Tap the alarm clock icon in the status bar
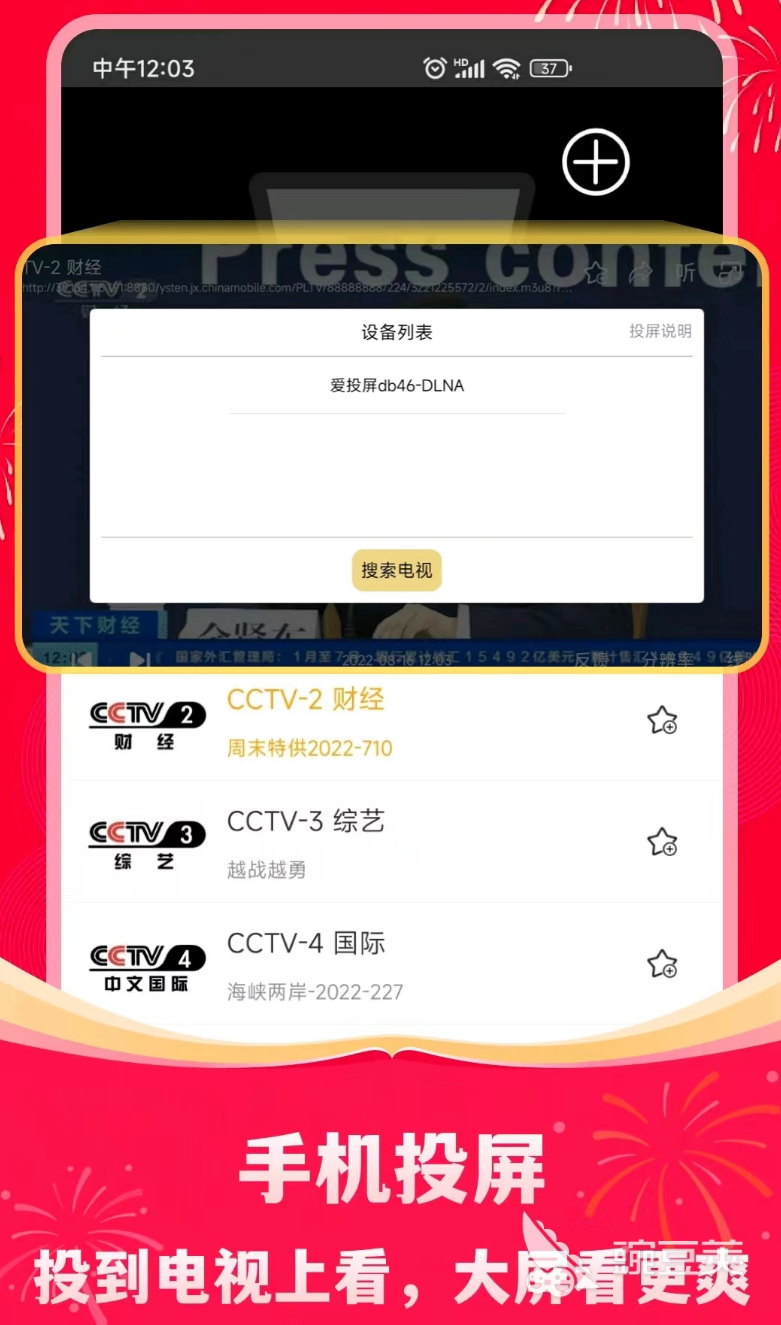Image resolution: width=781 pixels, height=1325 pixels. (x=433, y=67)
